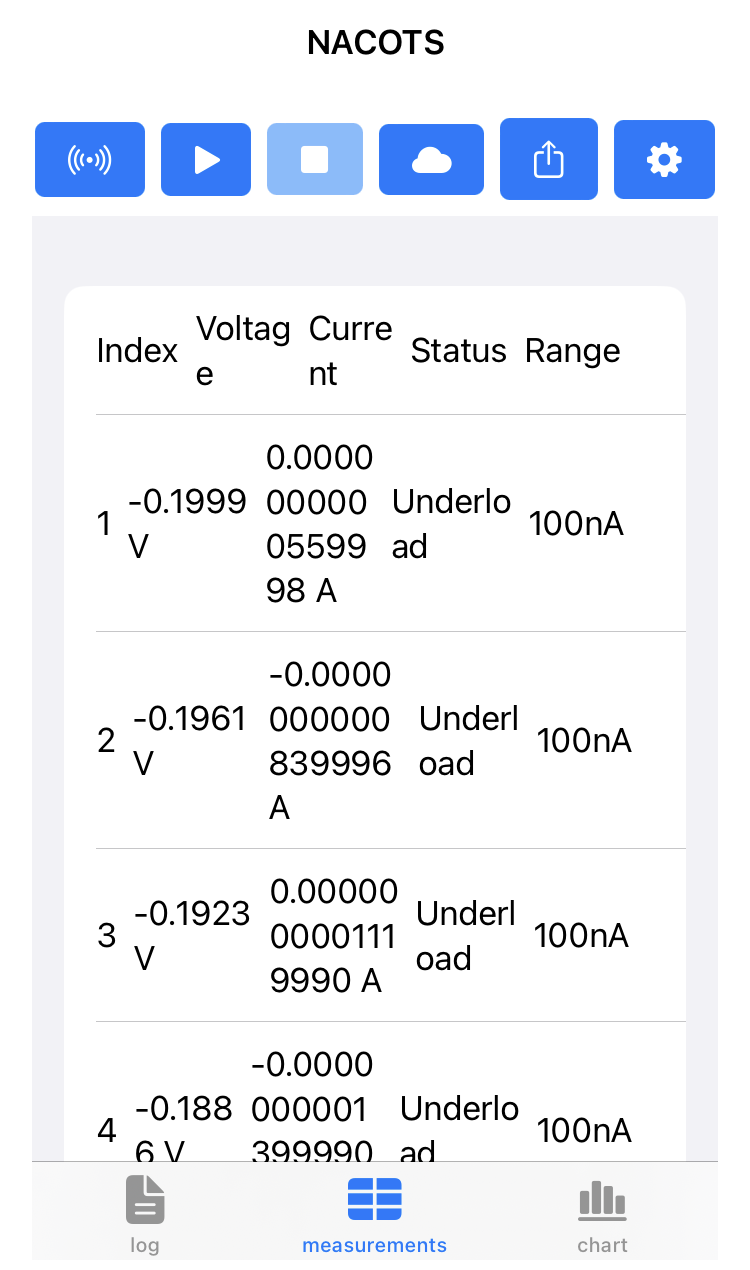Screen dimensions: 750x1270
Task: Start measurement with the play icon
Action: point(206,159)
